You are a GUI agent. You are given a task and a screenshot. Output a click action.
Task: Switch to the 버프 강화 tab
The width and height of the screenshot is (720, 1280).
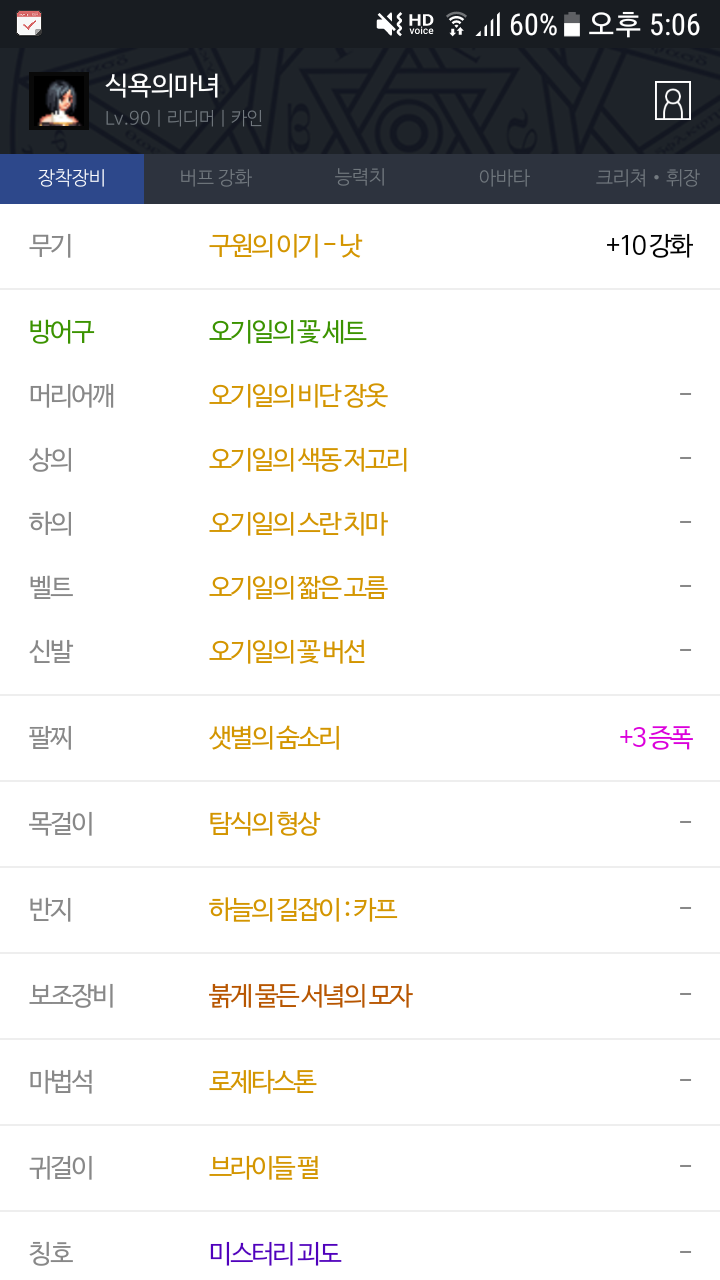(x=216, y=178)
